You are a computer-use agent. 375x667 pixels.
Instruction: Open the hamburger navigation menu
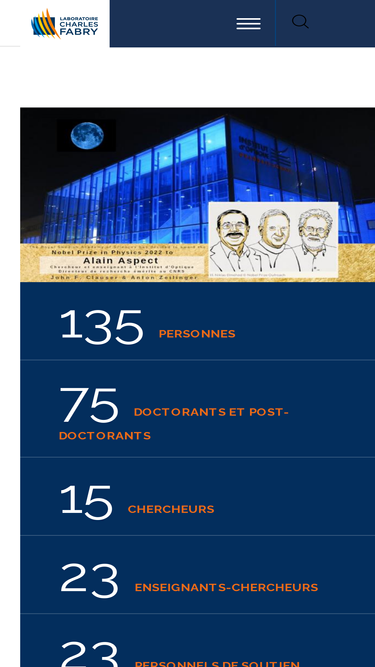tap(249, 23)
